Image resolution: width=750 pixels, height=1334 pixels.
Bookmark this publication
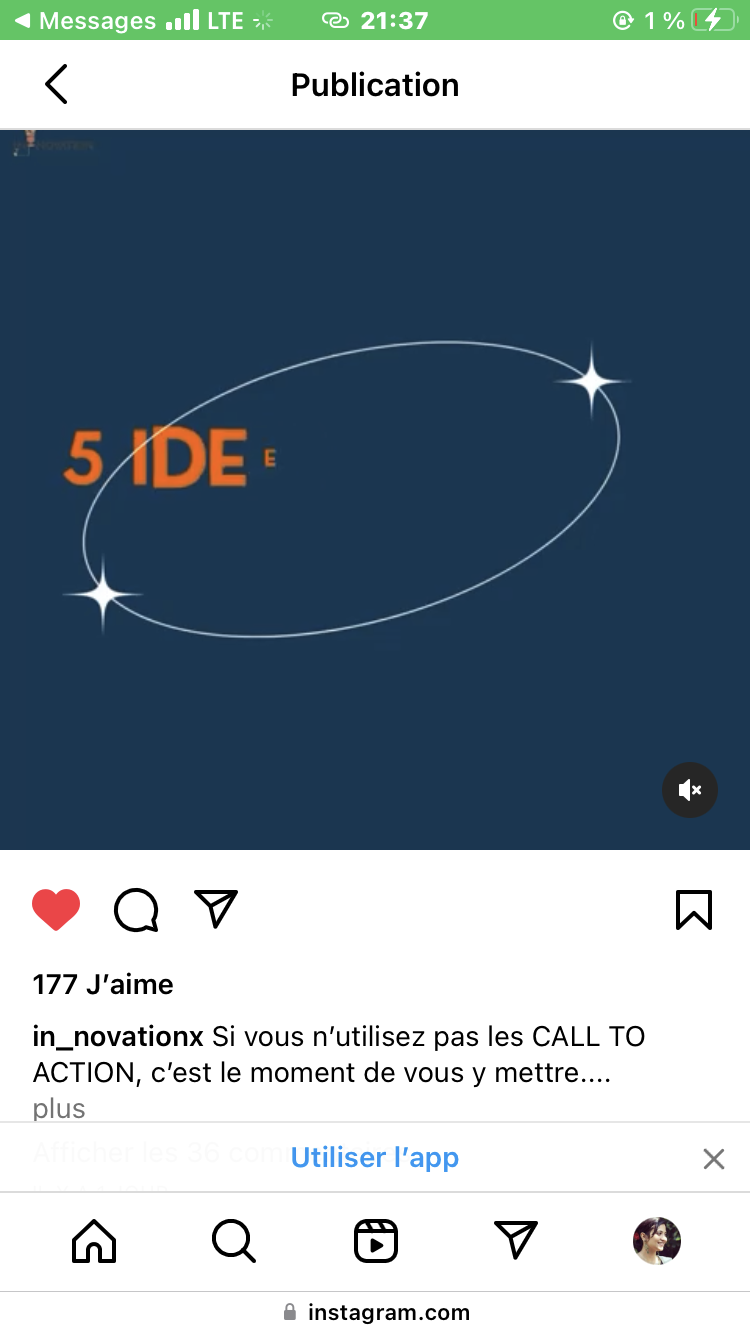pos(694,910)
